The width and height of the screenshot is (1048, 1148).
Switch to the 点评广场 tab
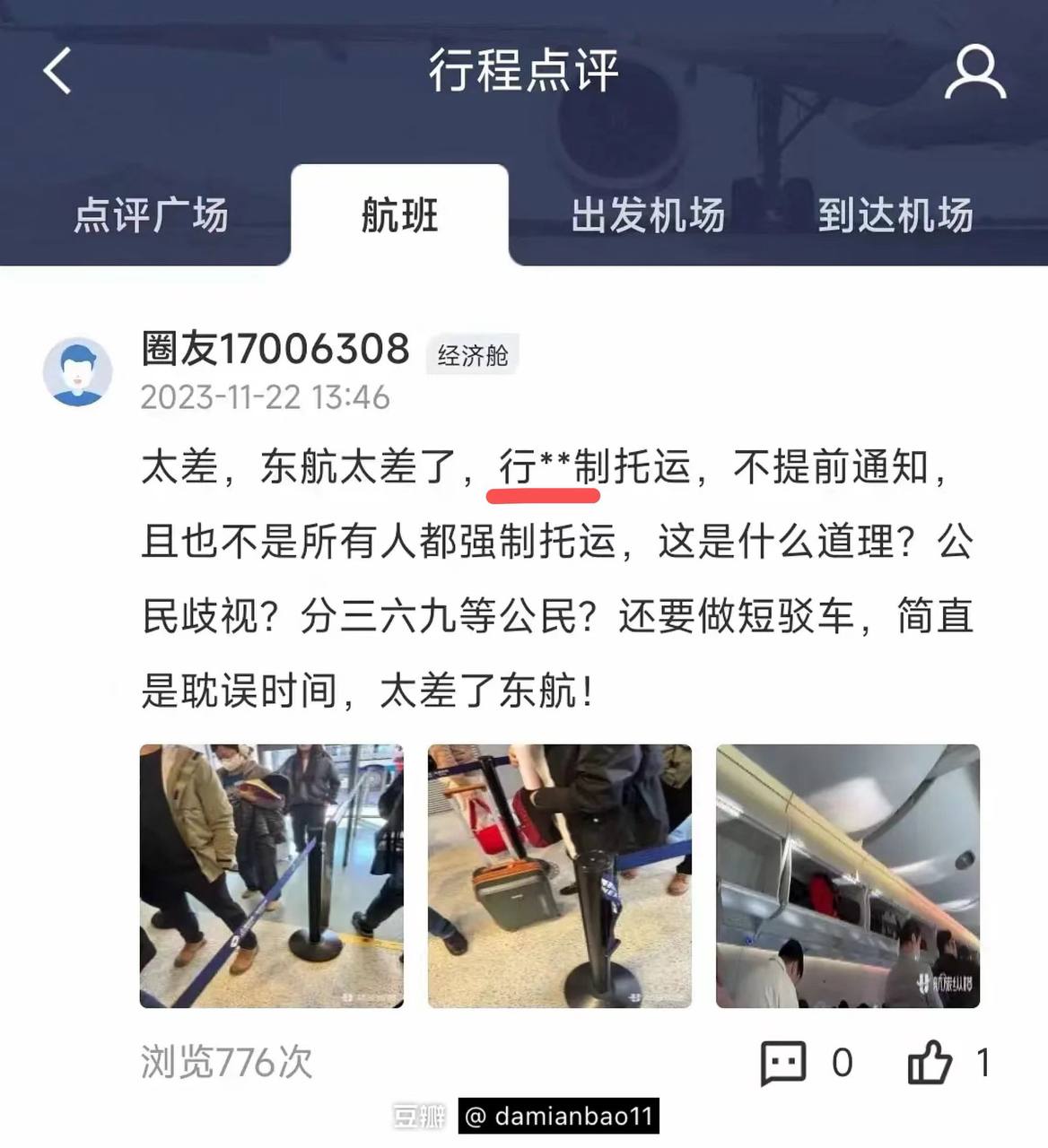pos(151,216)
